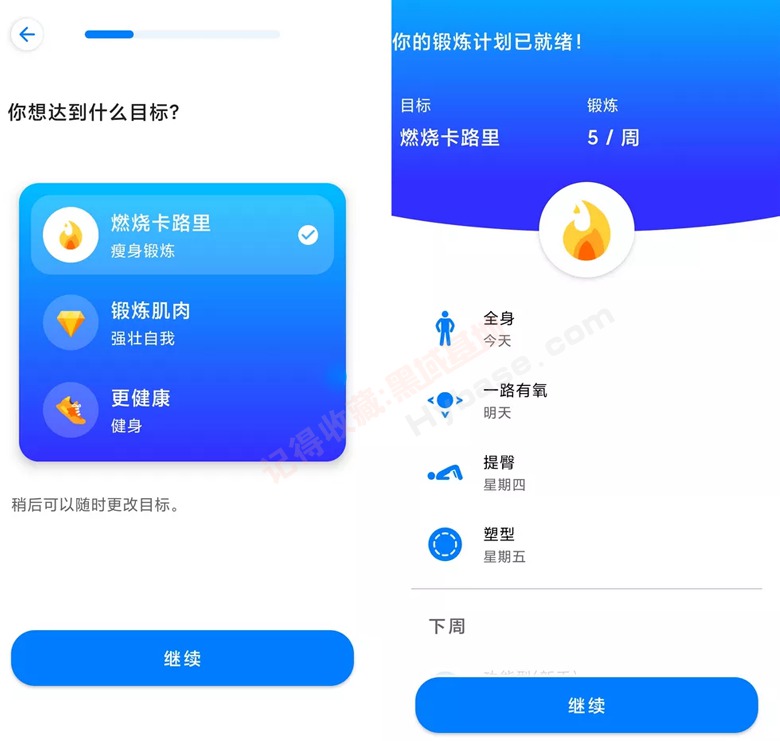Tap 继续 on the goal selection screen
Image resolution: width=780 pixels, height=741 pixels.
tap(182, 658)
